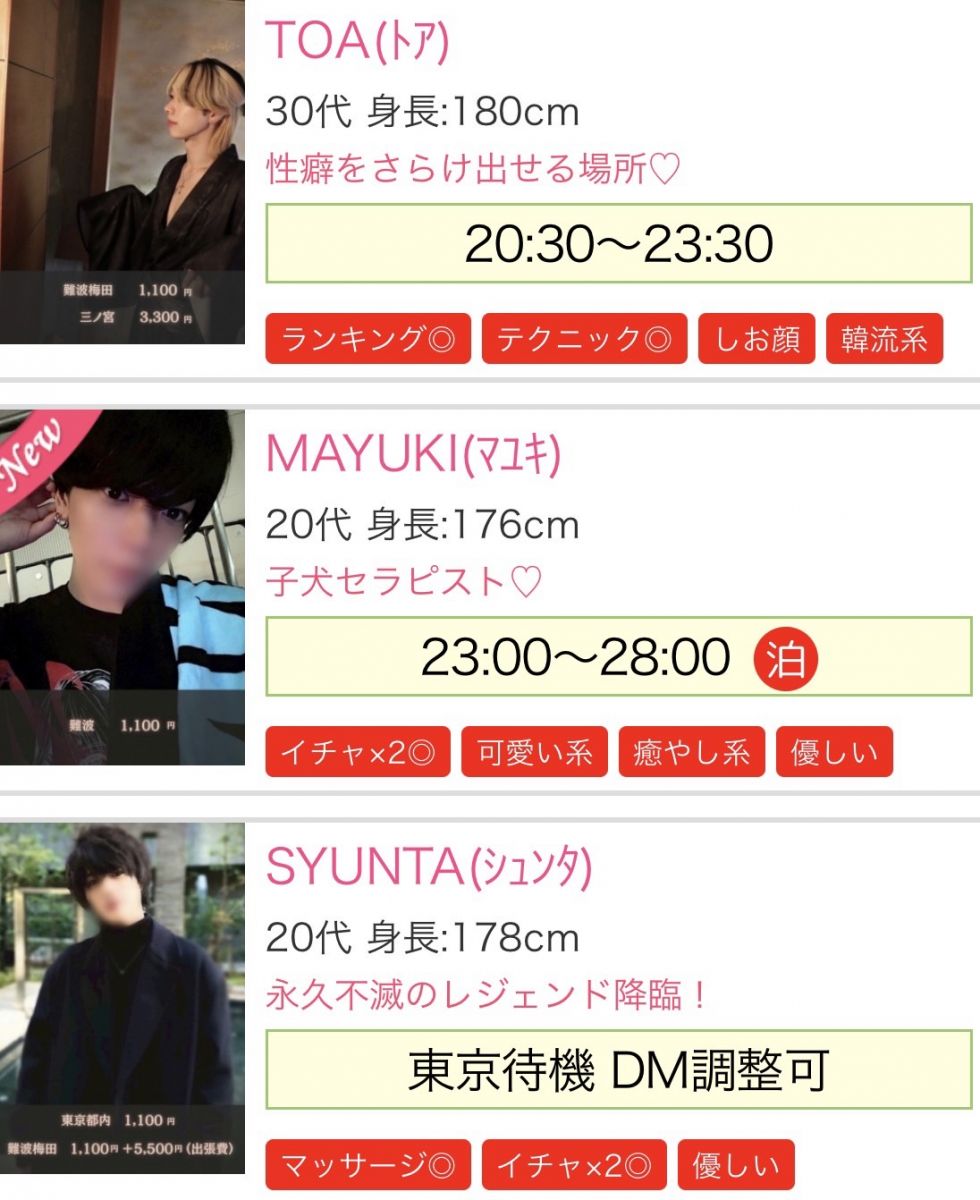This screenshot has width=980, height=1200.
Task: Tap the テクニック◎ tag under TOA
Action: 584,340
